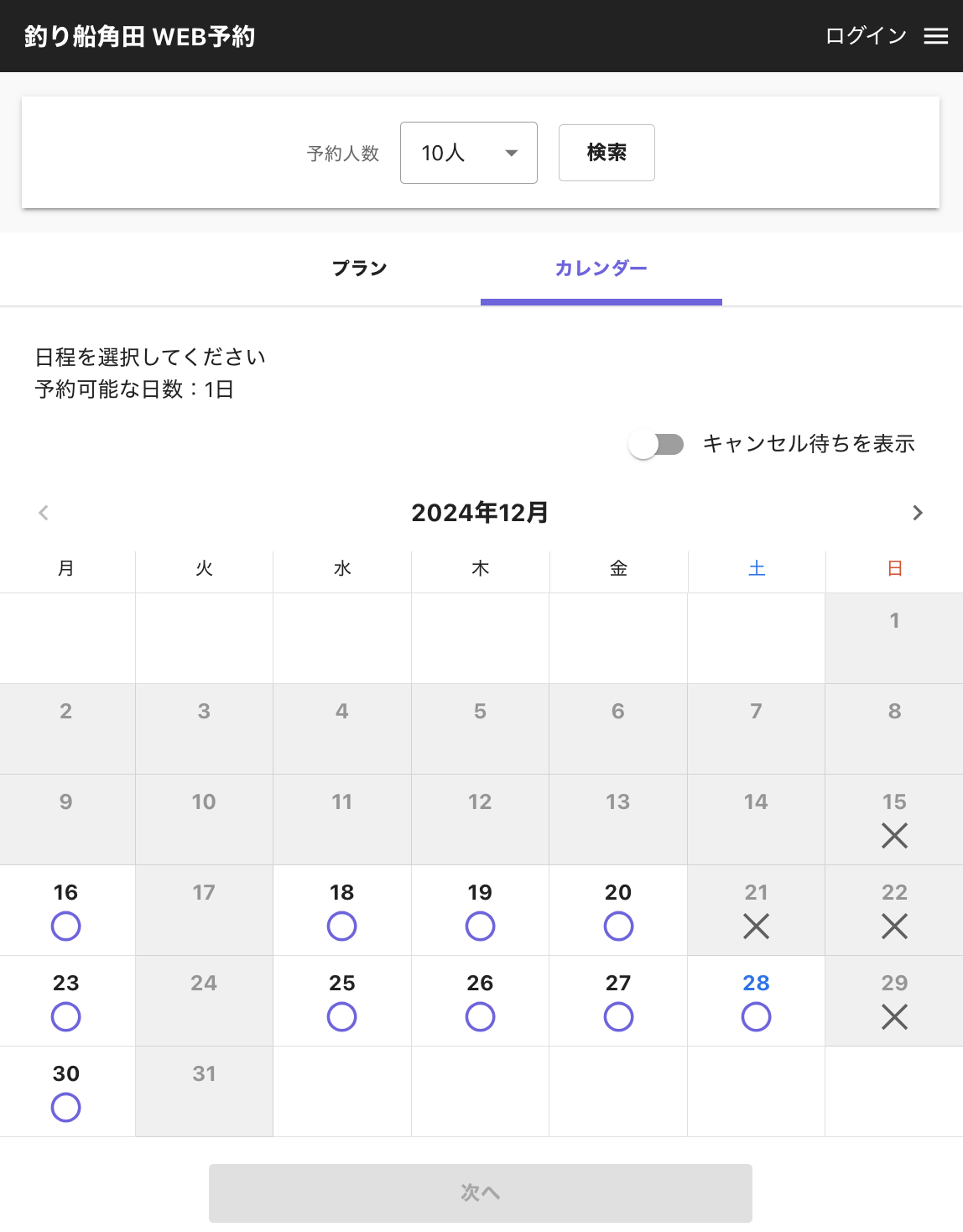Go to next month with right chevron
This screenshot has height=1232, width=963.
coord(917,513)
